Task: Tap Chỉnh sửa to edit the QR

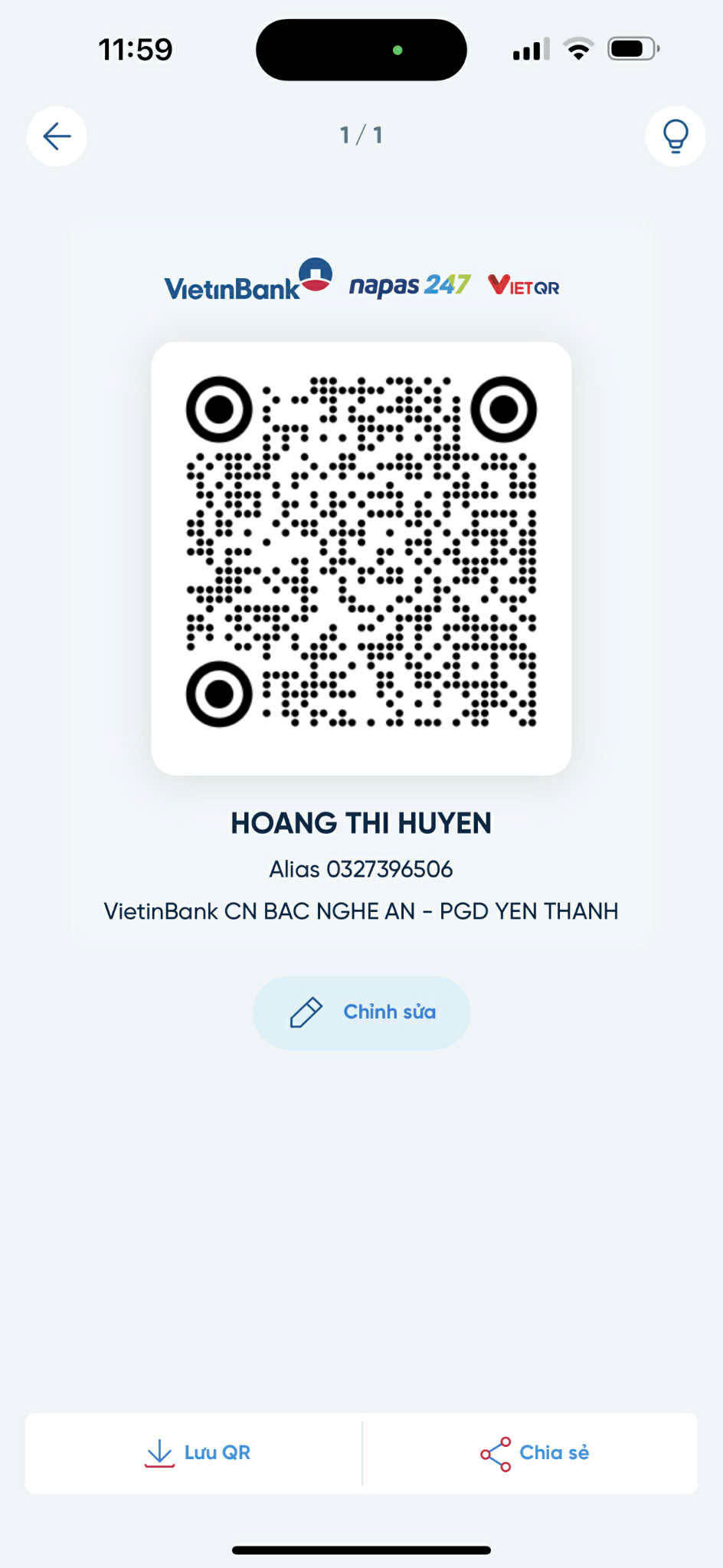Action: pos(361,1012)
